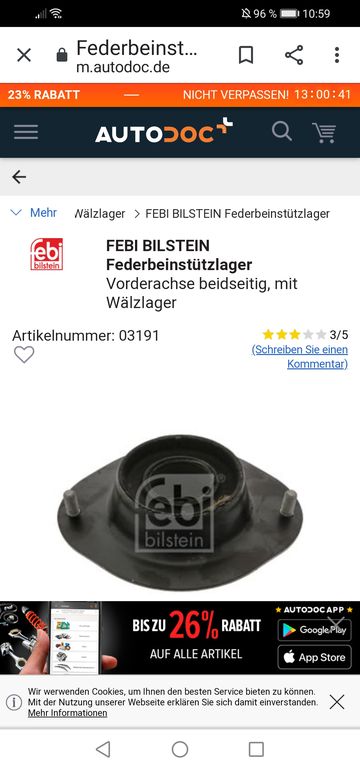Open the browser overflow menu
The width and height of the screenshot is (360, 770).
tap(337, 55)
